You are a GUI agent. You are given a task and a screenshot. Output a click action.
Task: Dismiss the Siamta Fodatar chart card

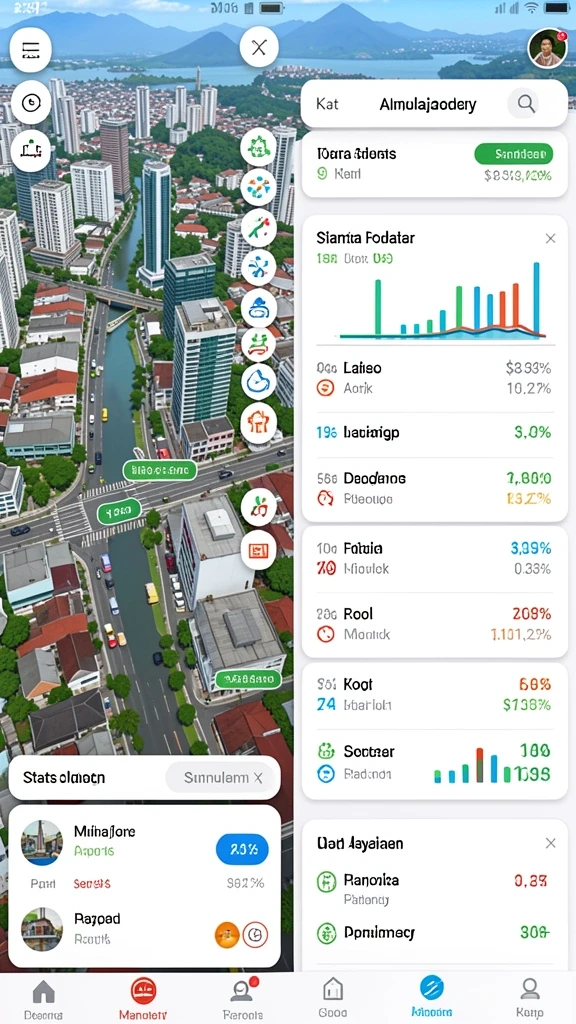(551, 238)
